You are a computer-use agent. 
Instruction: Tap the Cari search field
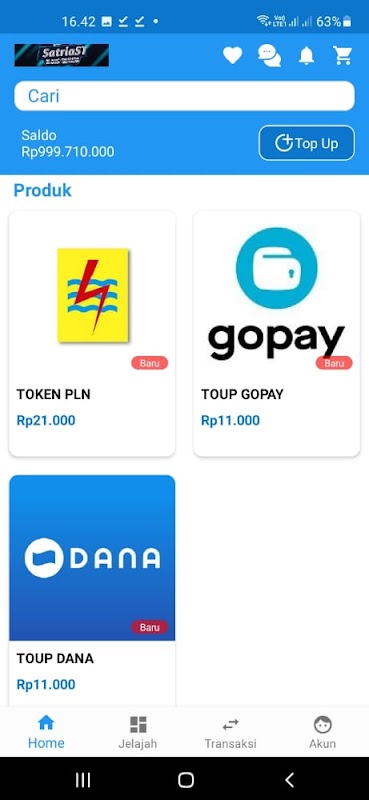coord(184,96)
